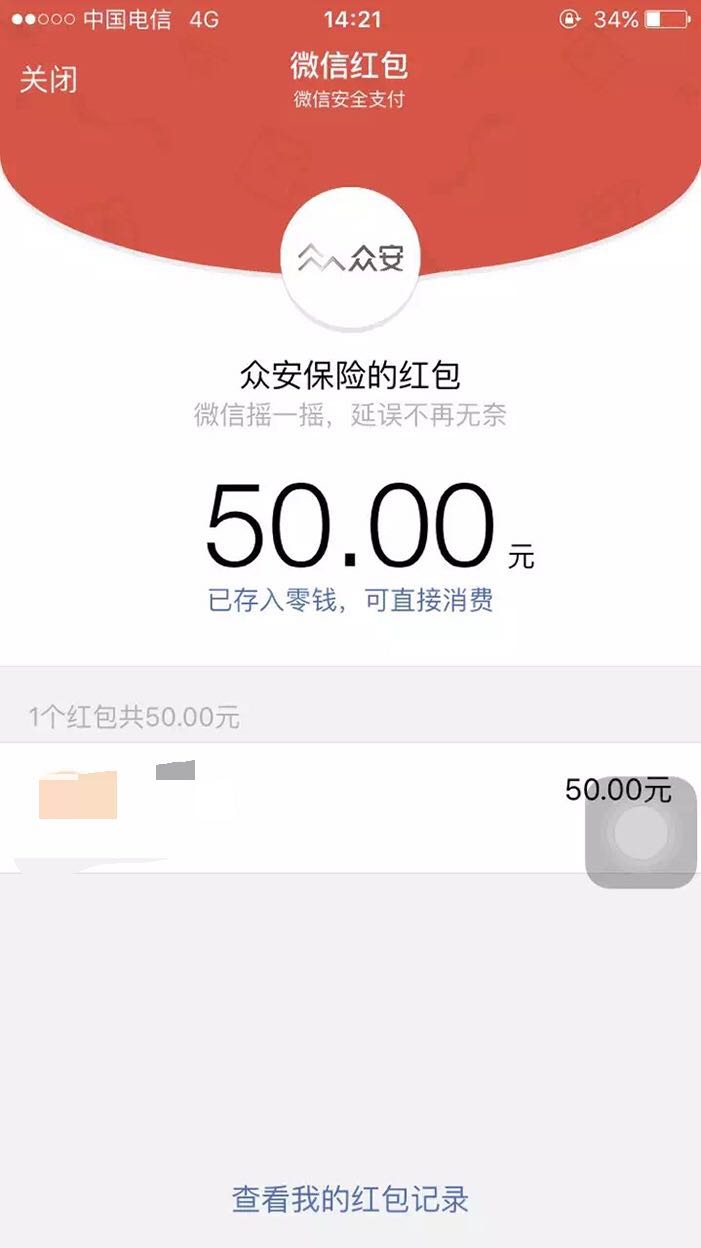Tap the AssistiveTouch floating button
Image resolution: width=701 pixels, height=1248 pixels.
click(x=640, y=832)
